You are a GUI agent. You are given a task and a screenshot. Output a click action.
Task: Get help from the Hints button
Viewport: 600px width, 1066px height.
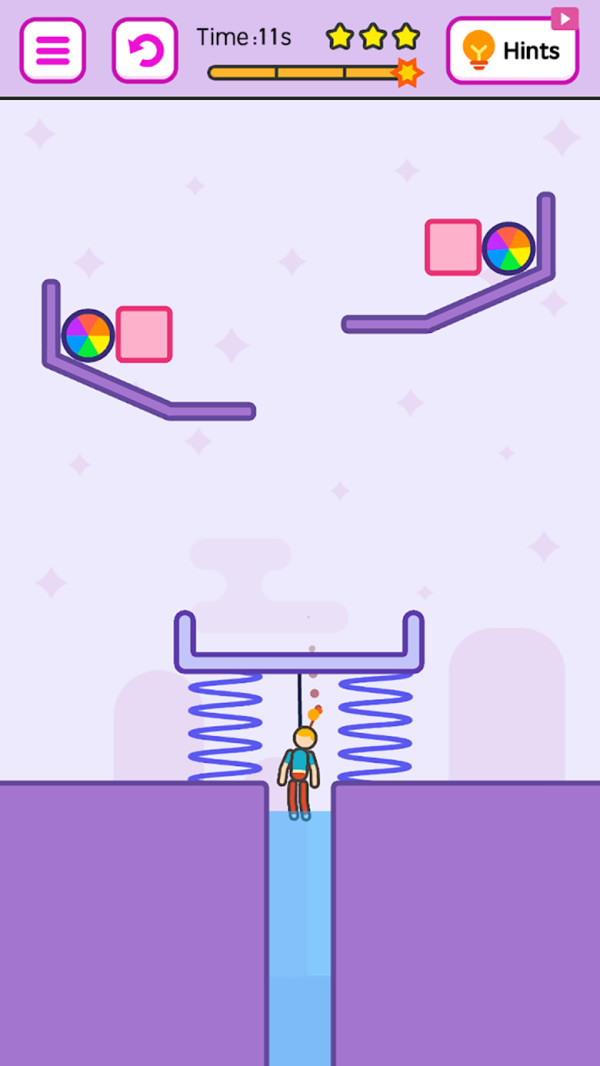point(512,51)
